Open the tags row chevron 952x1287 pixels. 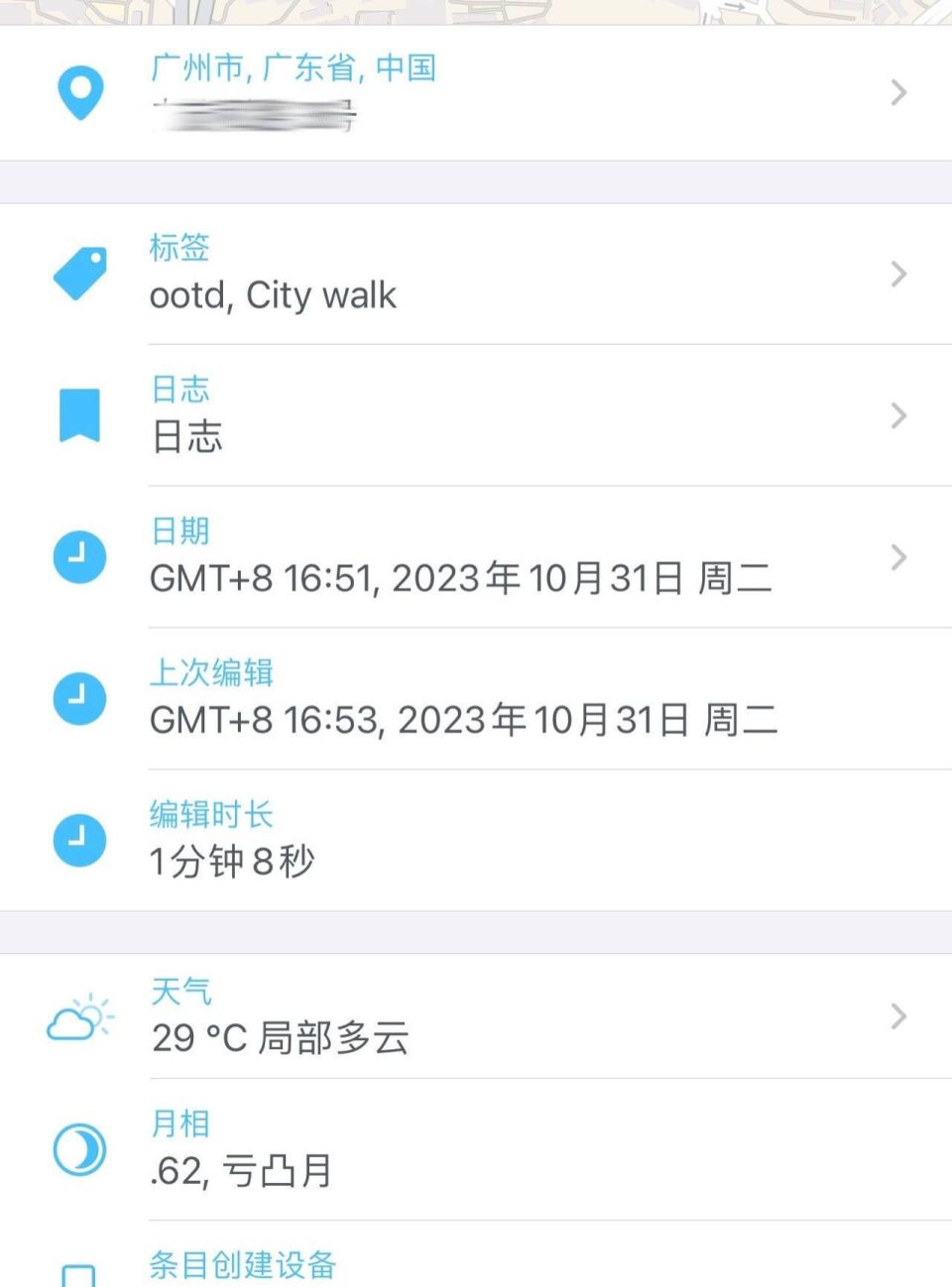click(898, 275)
